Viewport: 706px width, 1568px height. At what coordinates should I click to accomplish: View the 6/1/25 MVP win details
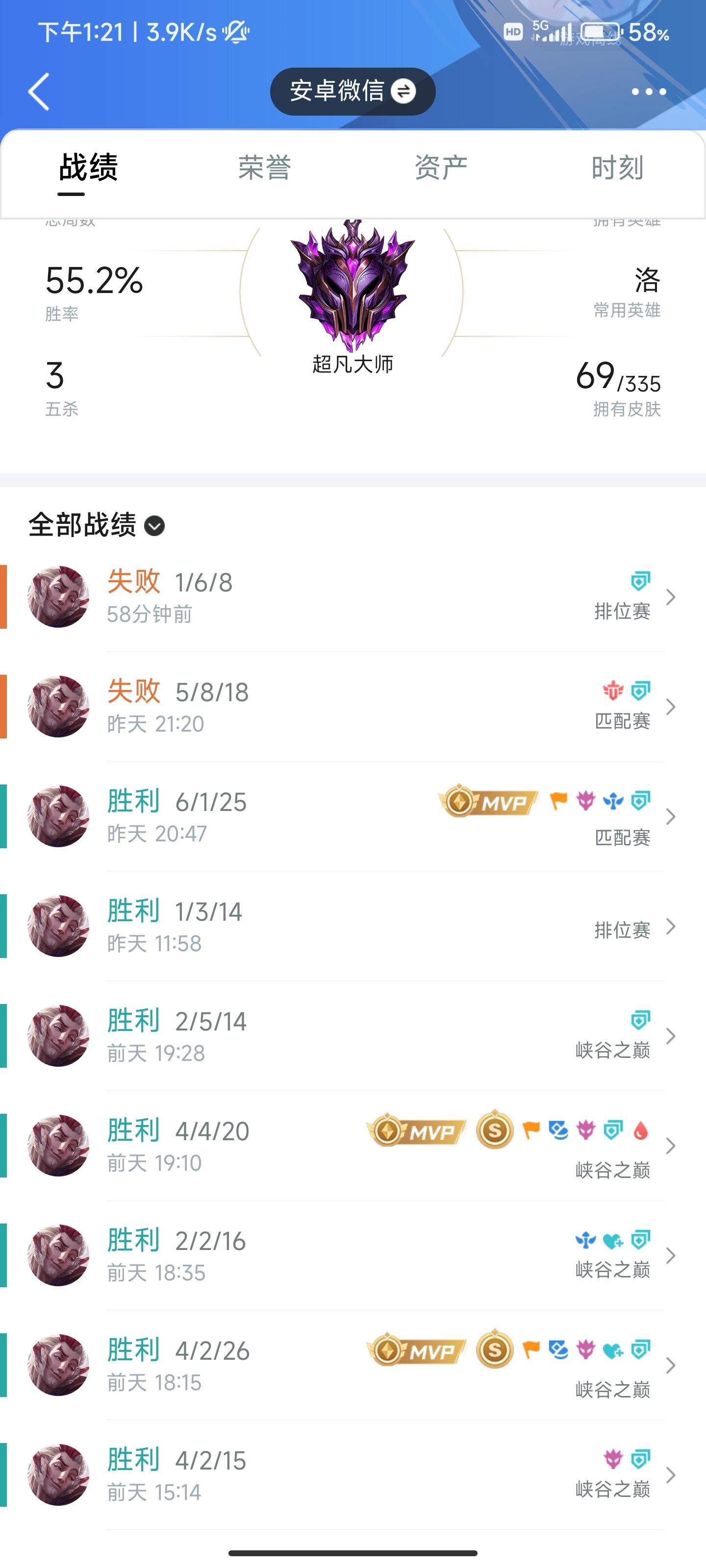coord(353,816)
